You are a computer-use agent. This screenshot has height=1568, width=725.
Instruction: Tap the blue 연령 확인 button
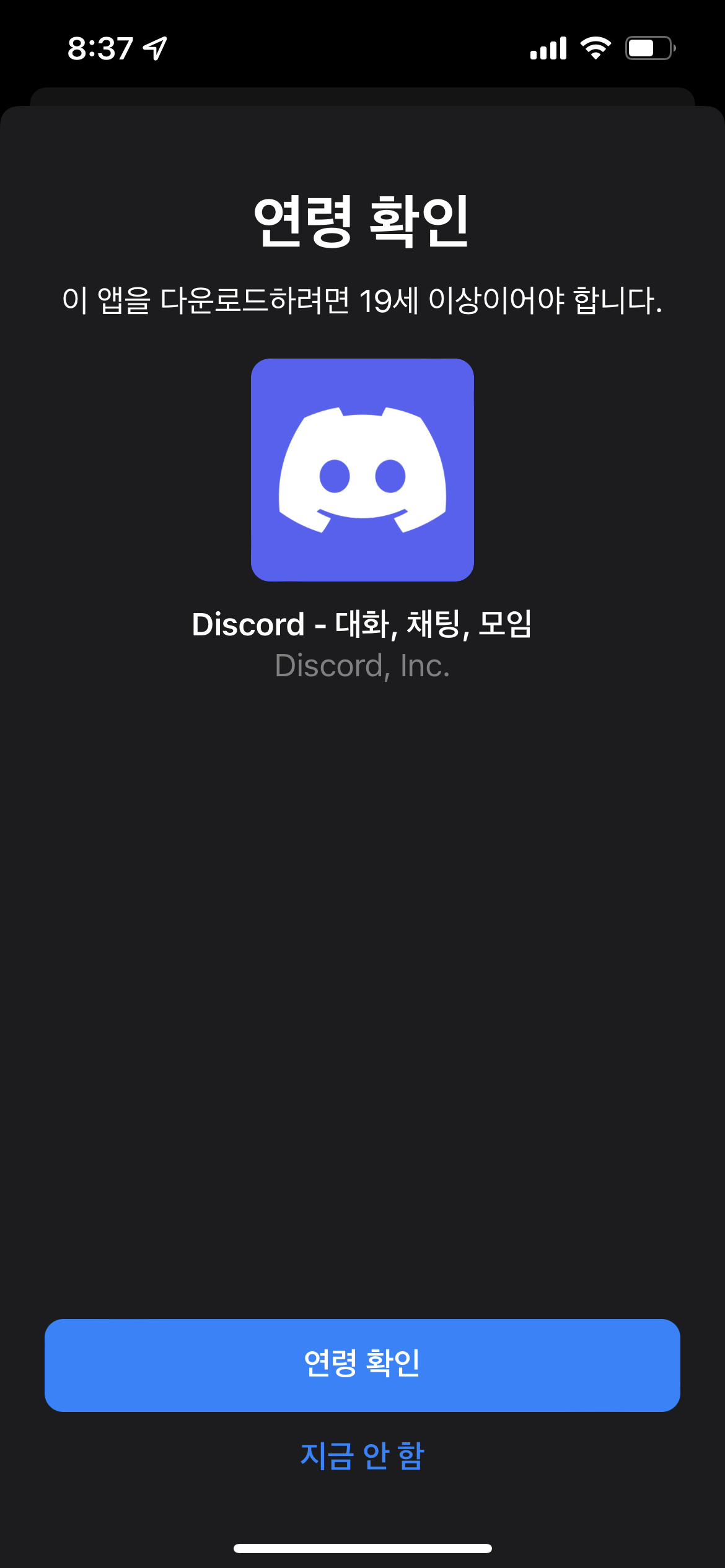362,1365
